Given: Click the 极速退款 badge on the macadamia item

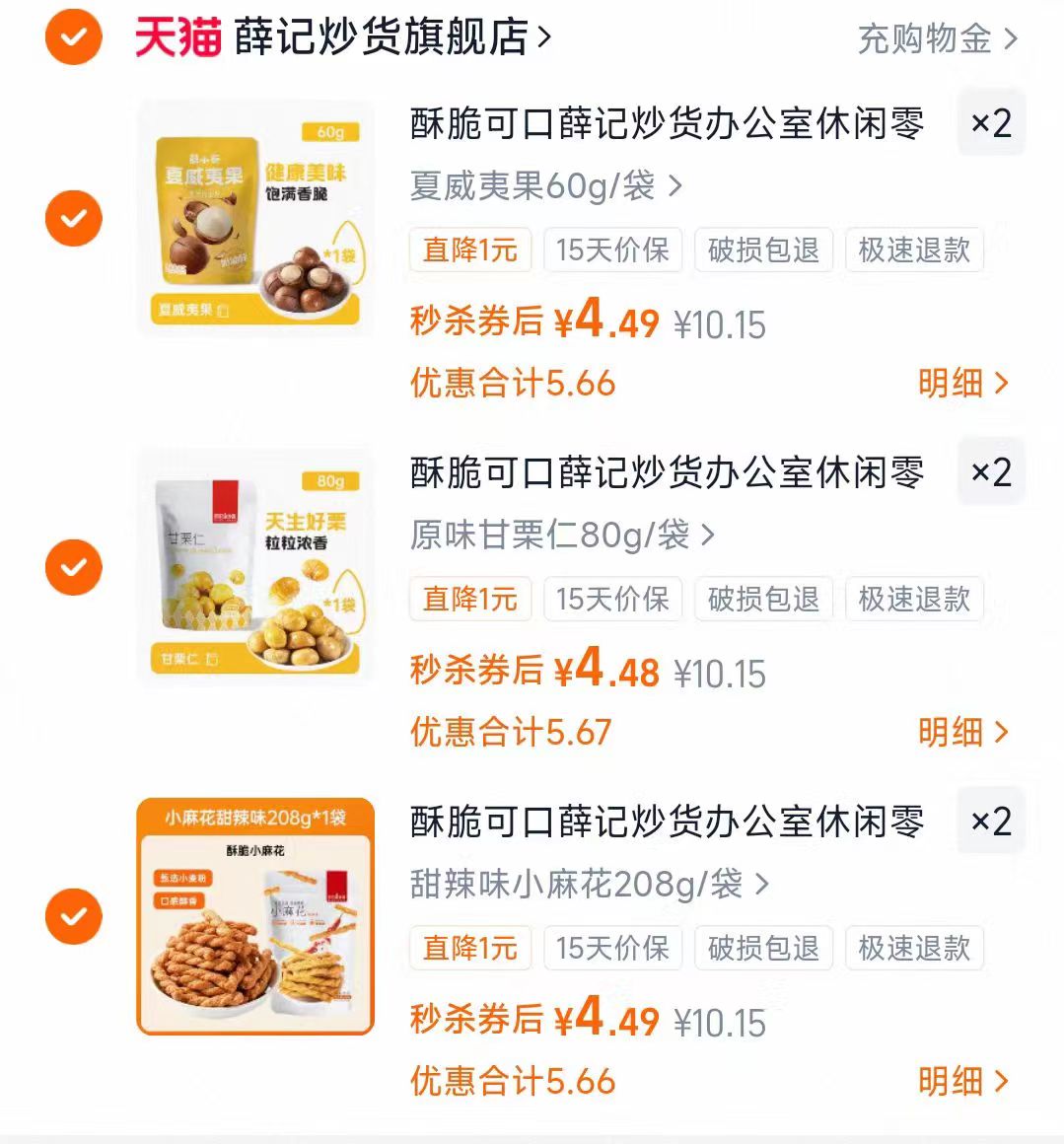Looking at the screenshot, I should click(x=913, y=250).
